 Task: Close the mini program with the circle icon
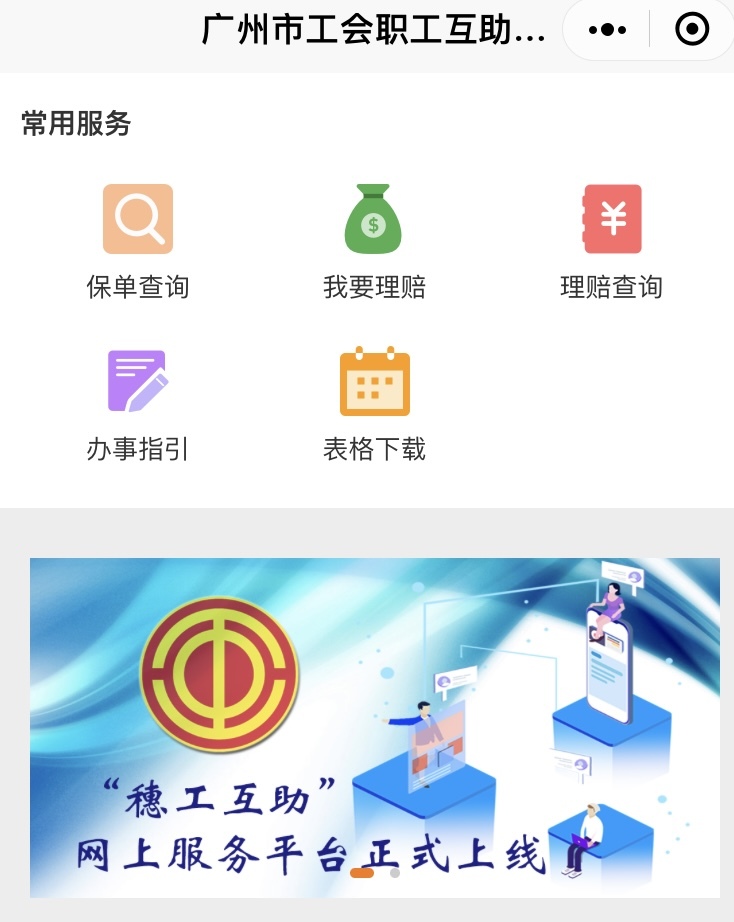click(x=692, y=30)
